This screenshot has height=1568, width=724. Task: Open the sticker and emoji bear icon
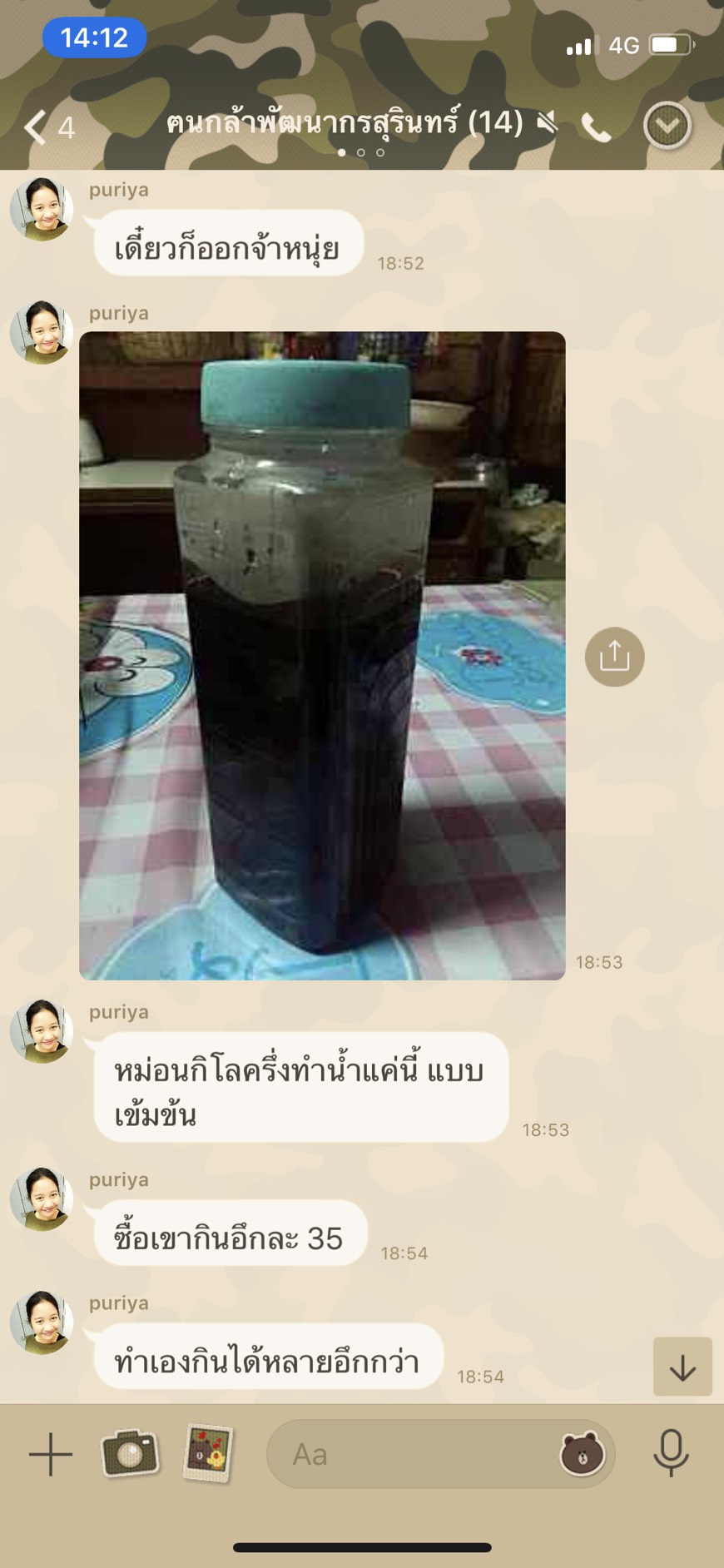pyautogui.click(x=582, y=1454)
